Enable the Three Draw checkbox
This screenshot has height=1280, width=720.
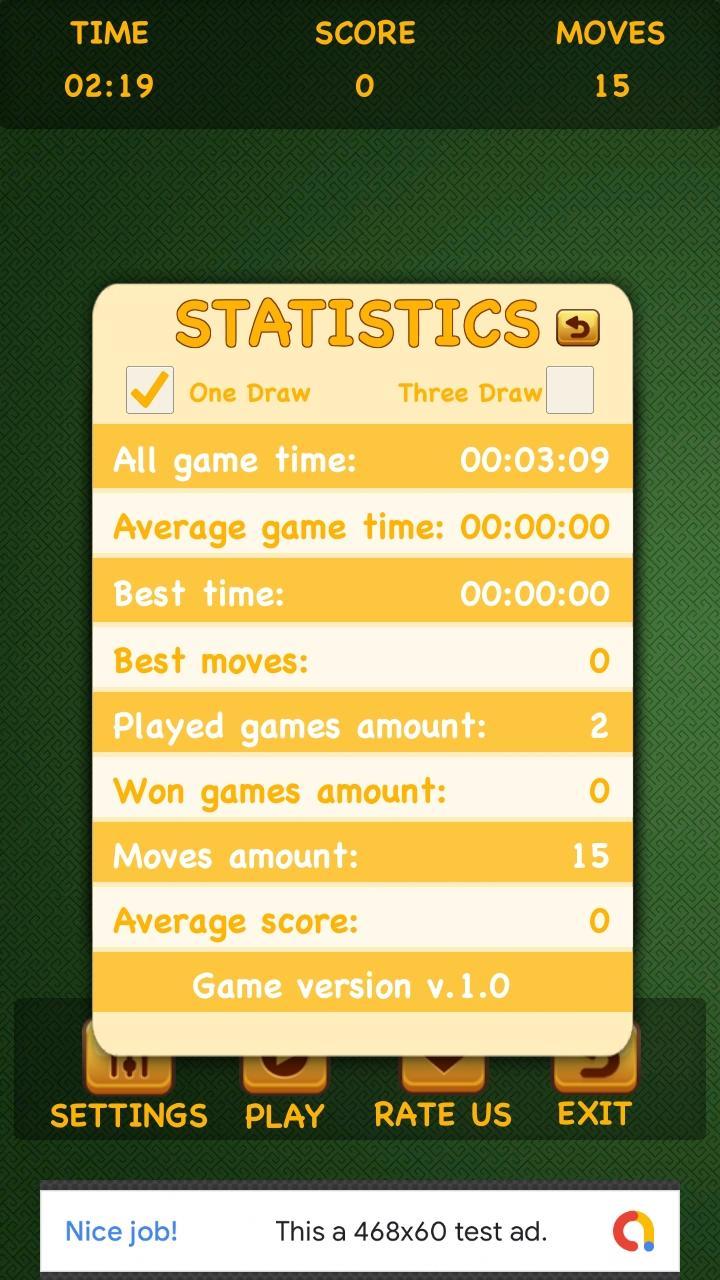[x=572, y=389]
